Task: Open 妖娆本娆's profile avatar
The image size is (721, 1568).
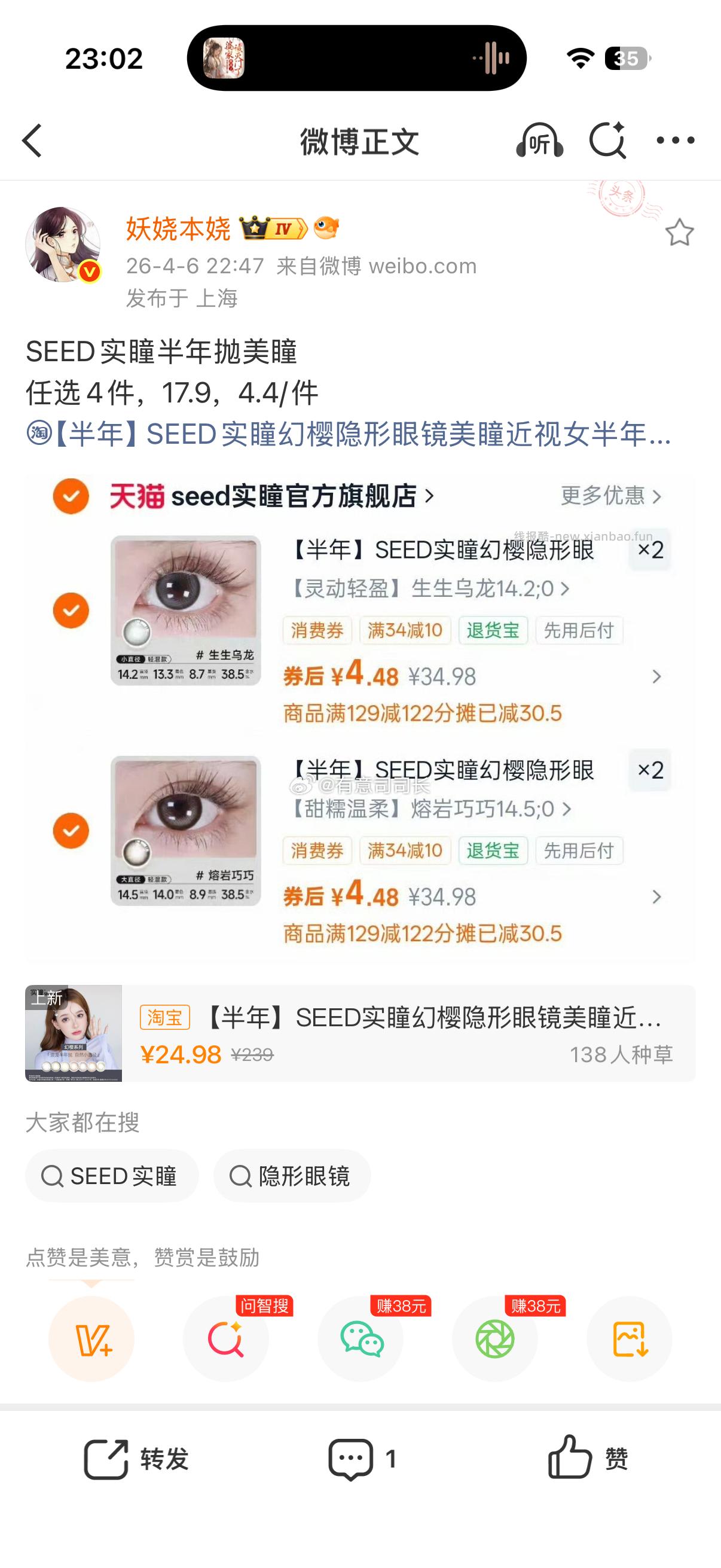Action: pyautogui.click(x=63, y=244)
